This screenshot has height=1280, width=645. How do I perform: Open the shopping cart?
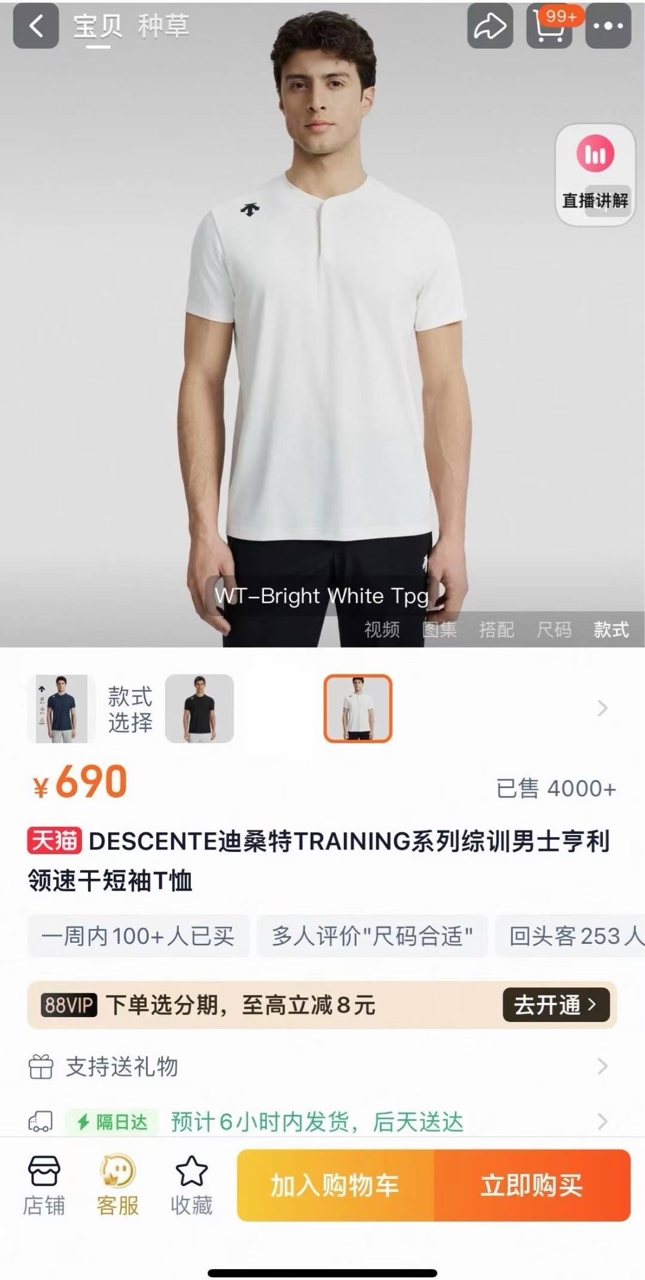[551, 27]
